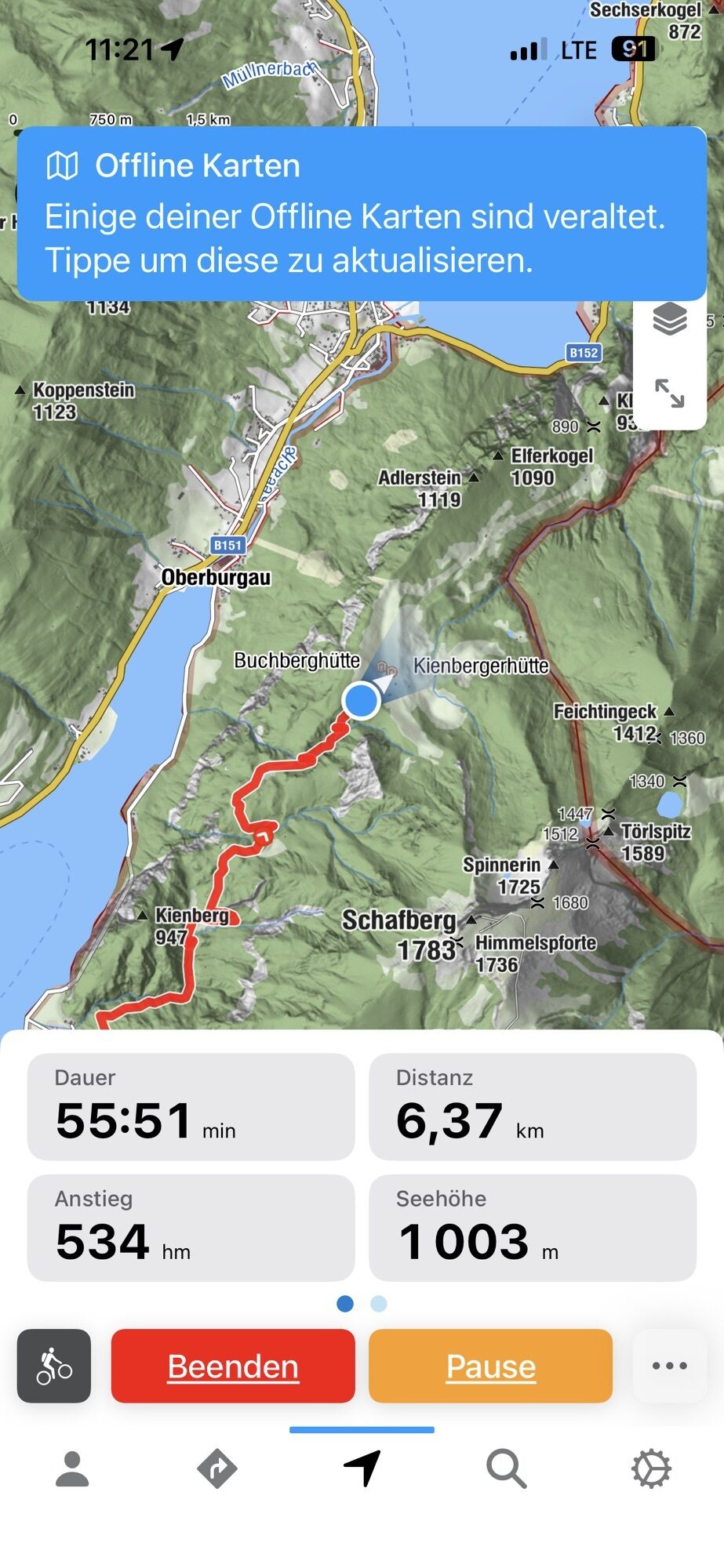Tap the Anstieg tile

tap(191, 1228)
